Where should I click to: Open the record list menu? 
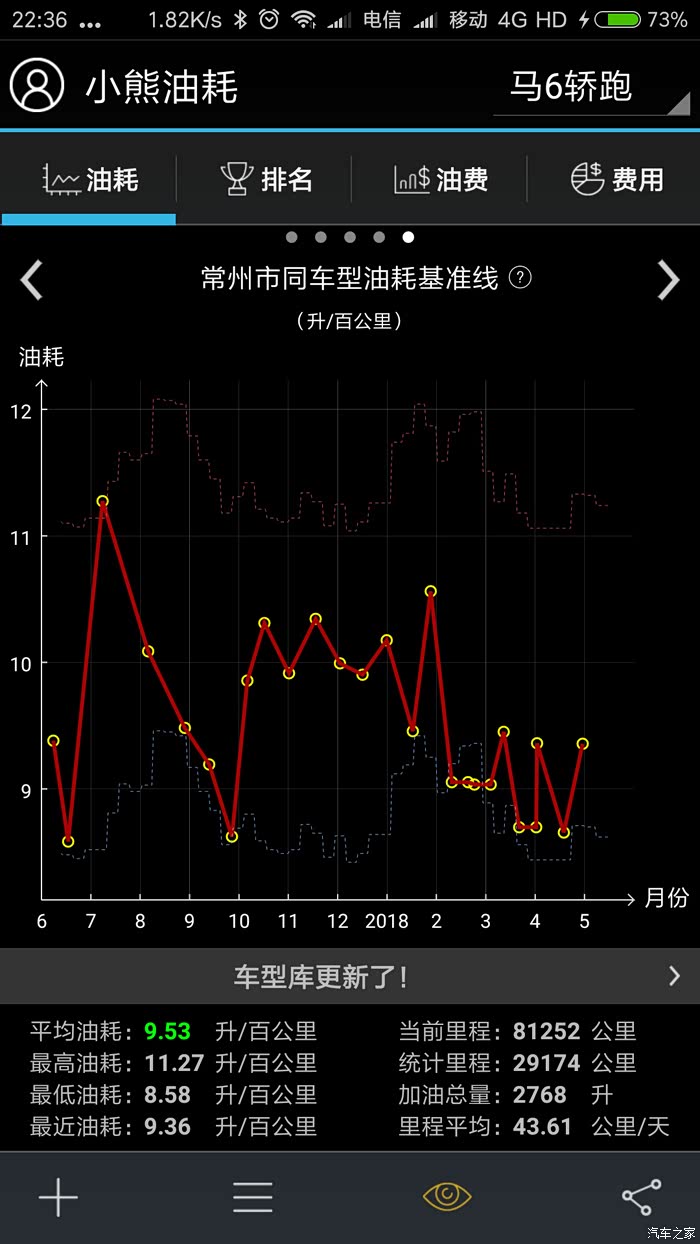(253, 1197)
